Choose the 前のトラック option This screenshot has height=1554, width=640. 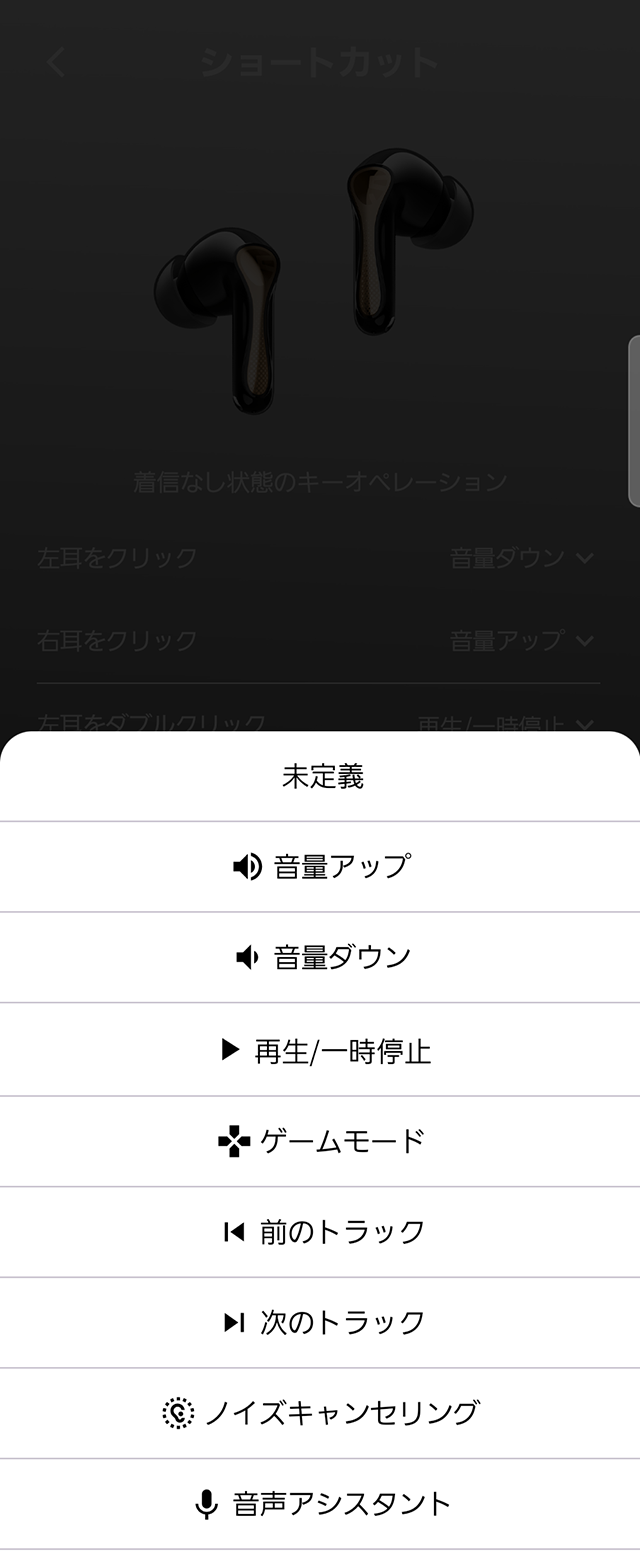[322, 1232]
